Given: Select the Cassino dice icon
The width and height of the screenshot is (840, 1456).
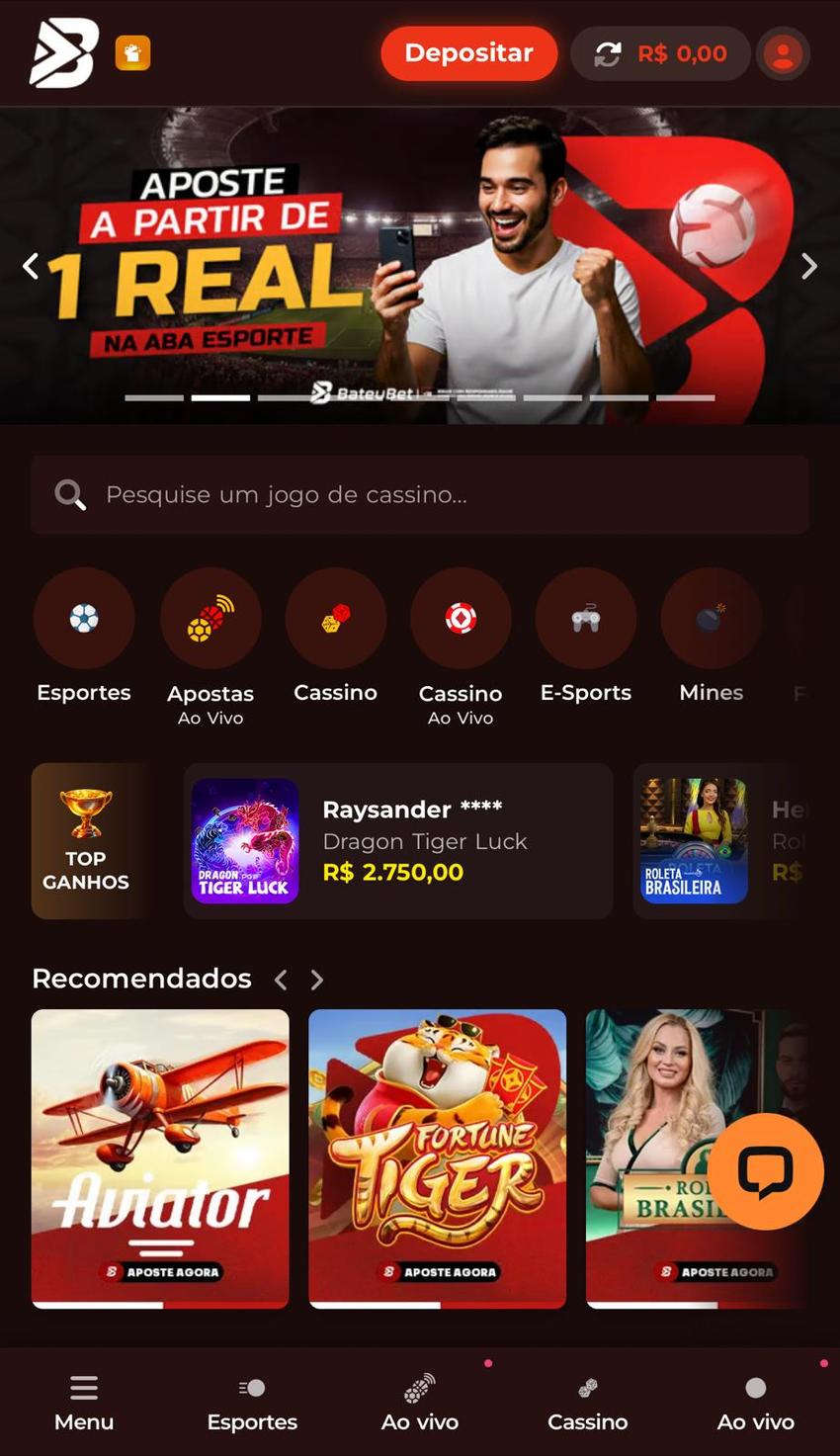Looking at the screenshot, I should coord(335,617).
